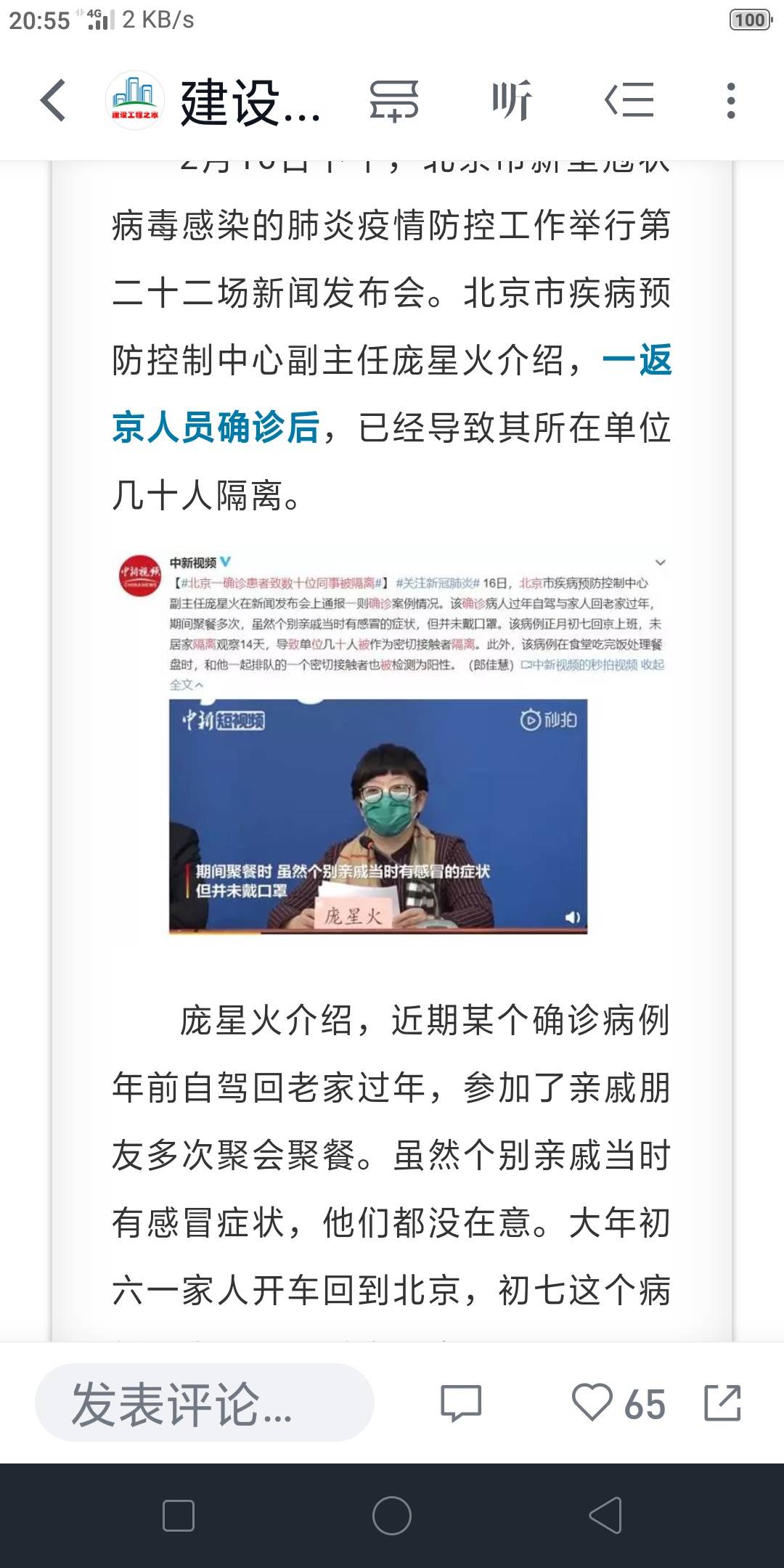Share the article via the share icon
Image resolution: width=784 pixels, height=1568 pixels.
click(x=723, y=1402)
